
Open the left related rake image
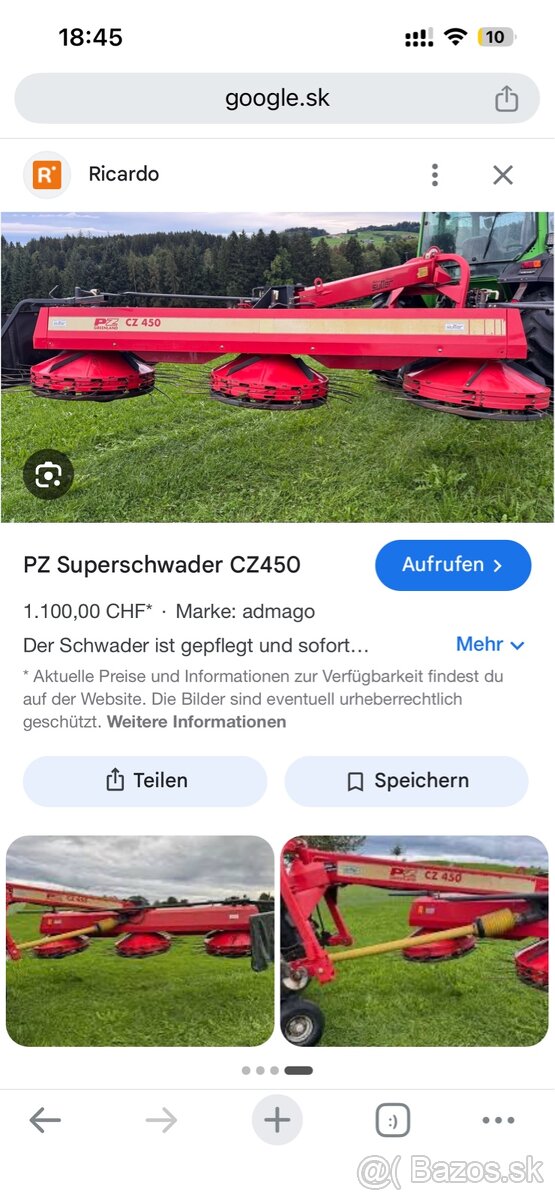[140, 941]
